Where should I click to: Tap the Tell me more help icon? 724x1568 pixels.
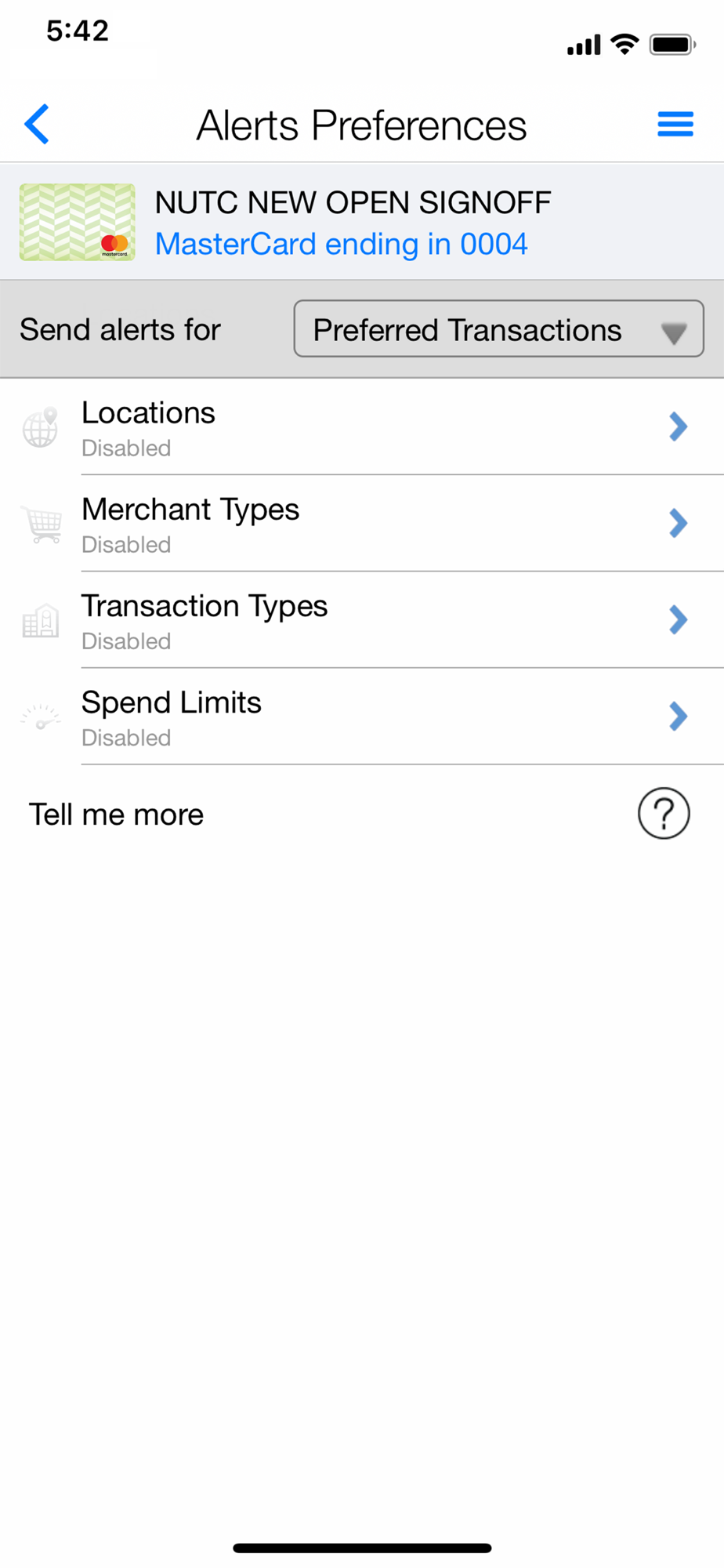point(664,814)
